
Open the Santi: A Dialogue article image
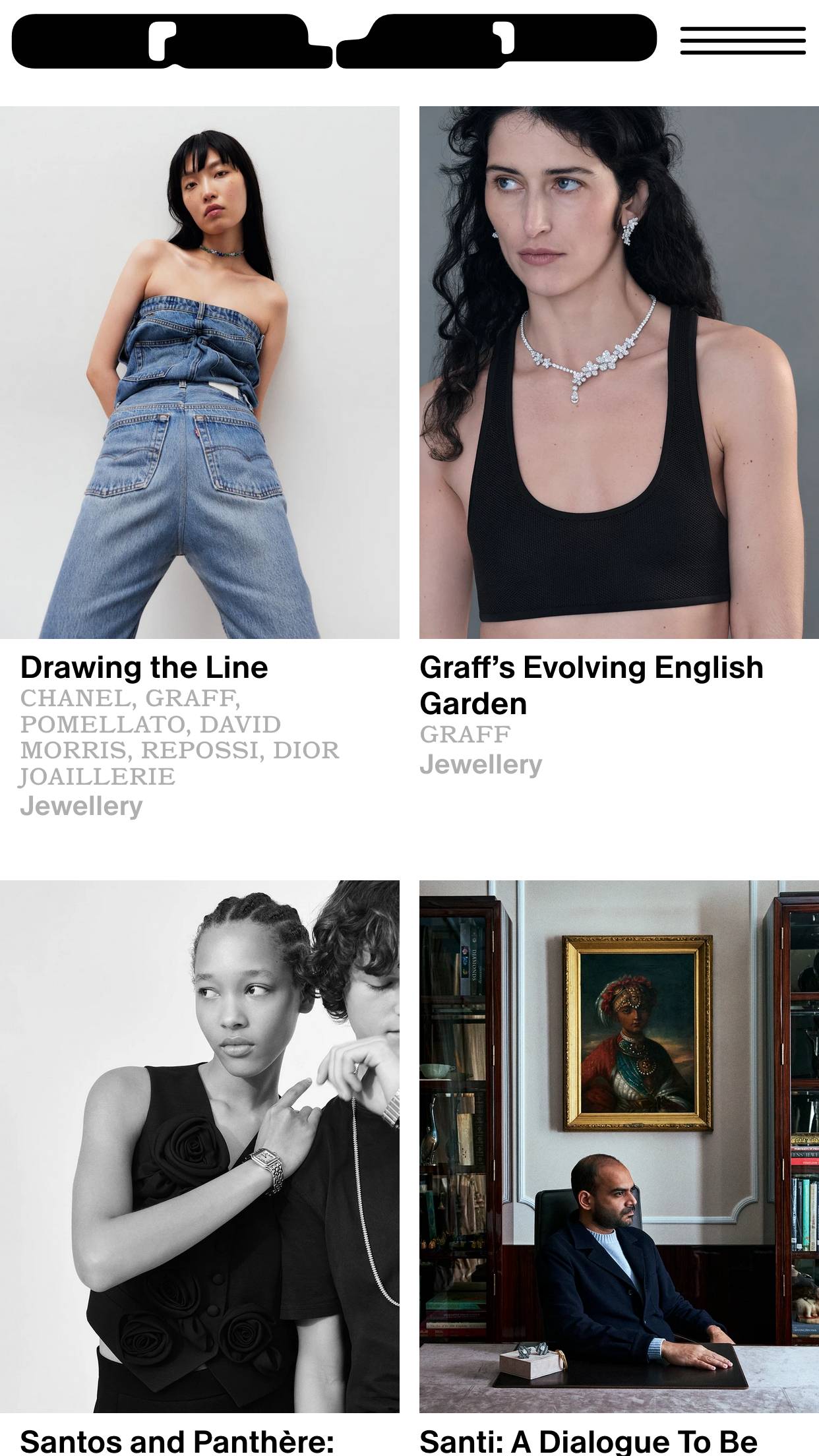coord(619,1145)
